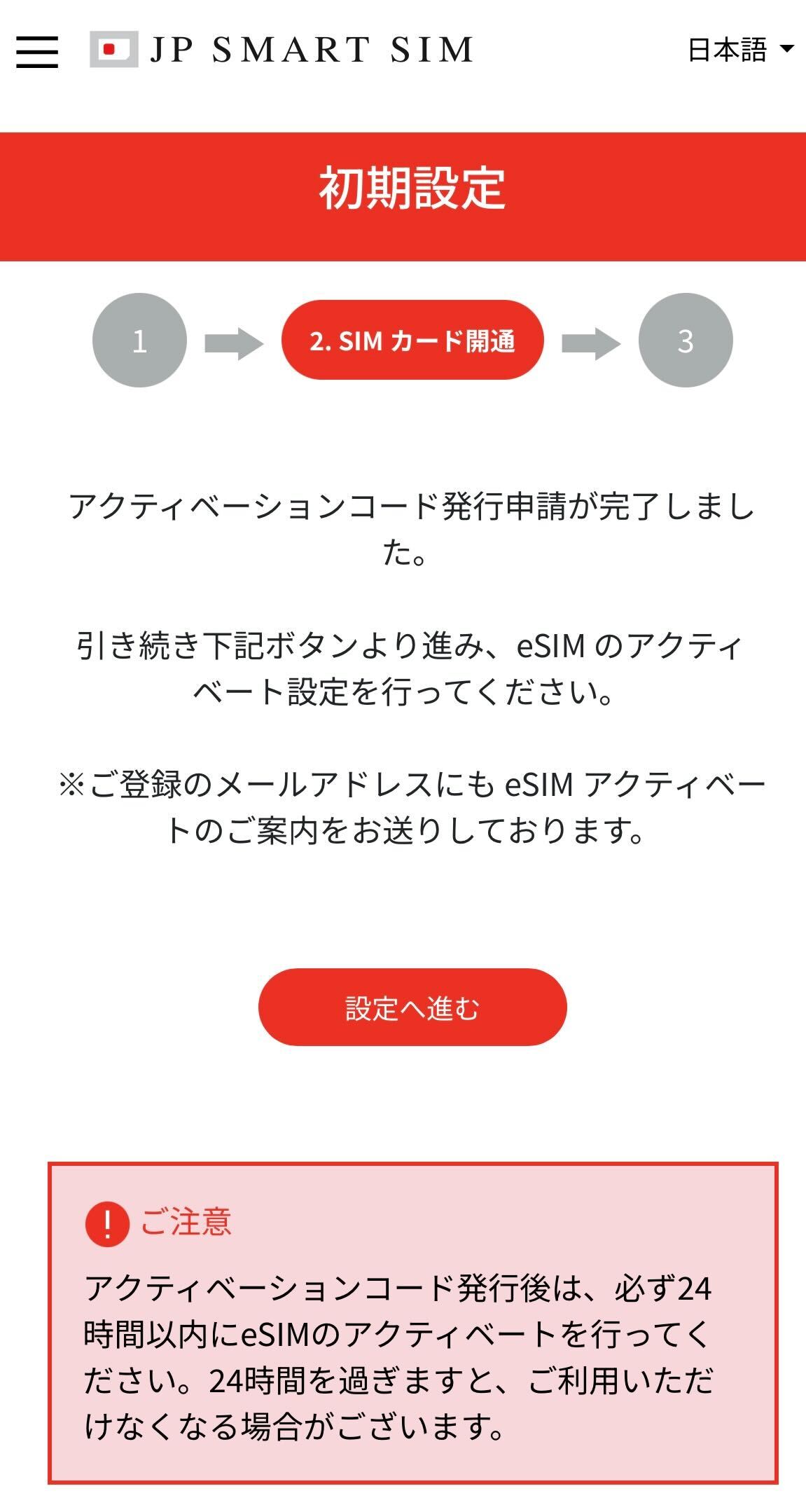
Task: Open the 日本語 language dropdown
Action: point(740,50)
